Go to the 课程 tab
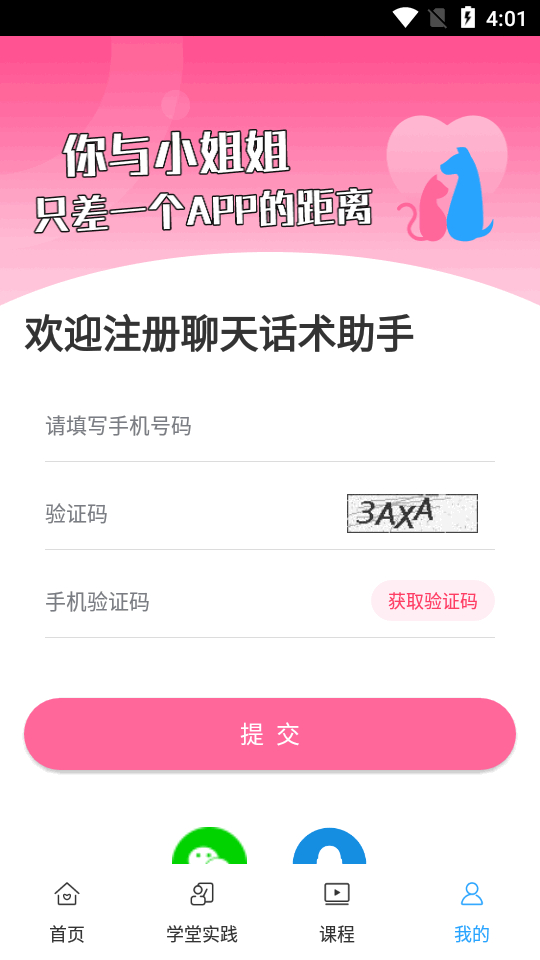This screenshot has width=540, height=960. pyautogui.click(x=337, y=912)
